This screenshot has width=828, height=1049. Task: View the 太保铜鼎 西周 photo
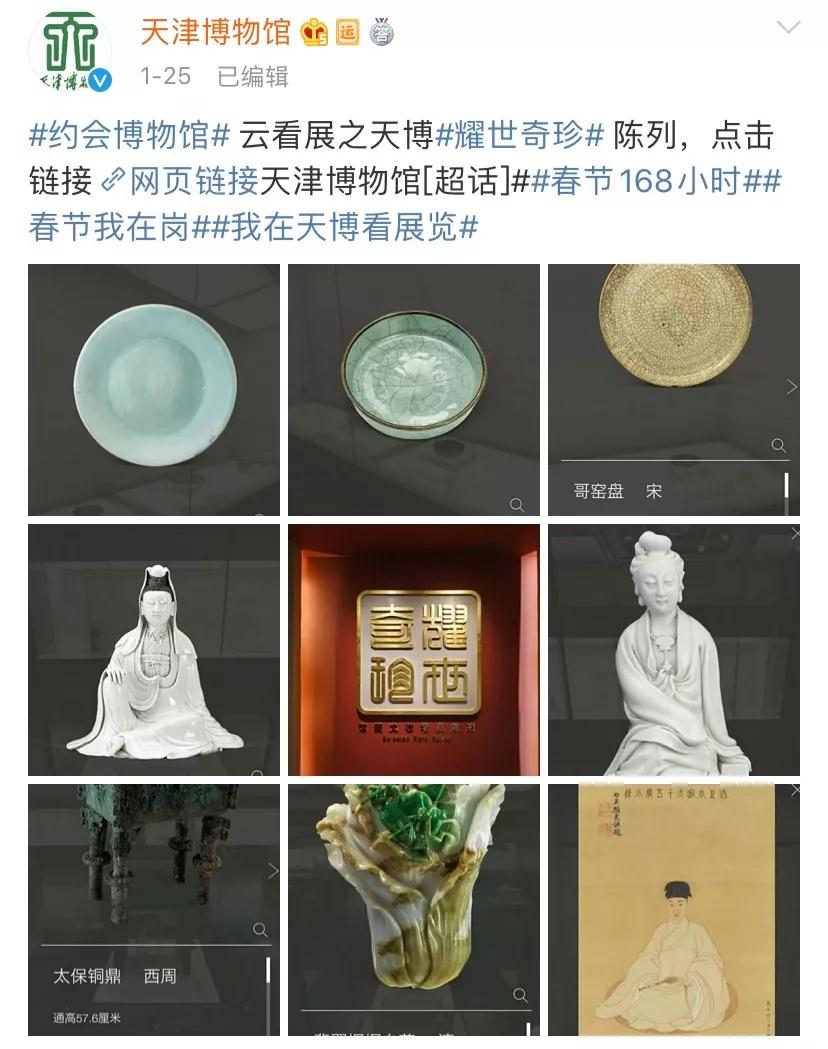tap(153, 910)
